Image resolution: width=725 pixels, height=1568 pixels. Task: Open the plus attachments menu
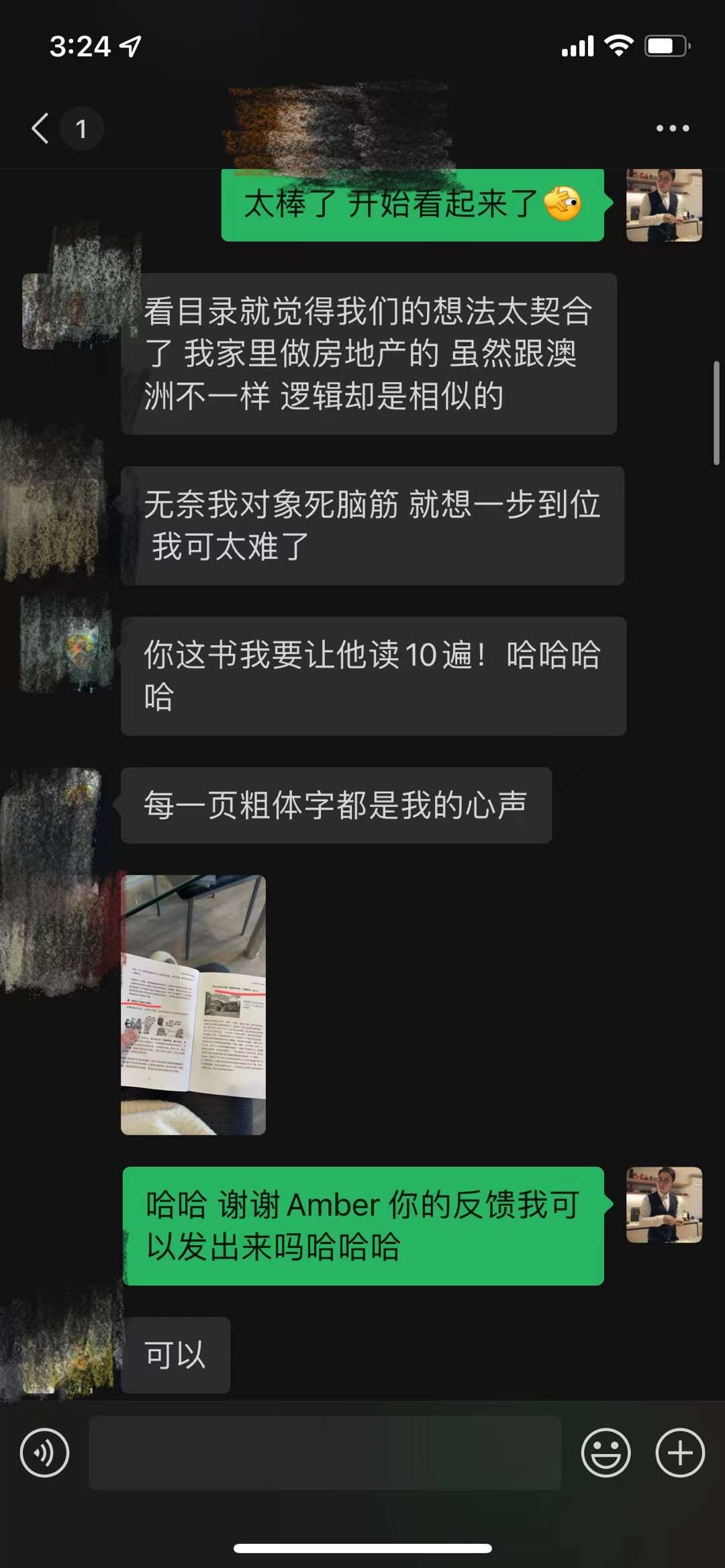(679, 1453)
